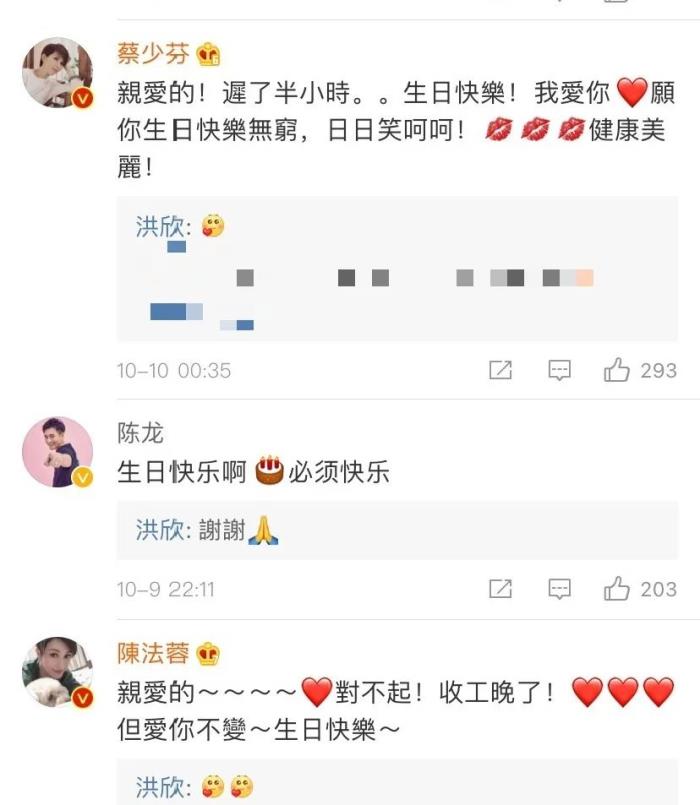
Task: Open 陳法蓉's username link
Action: (156, 655)
